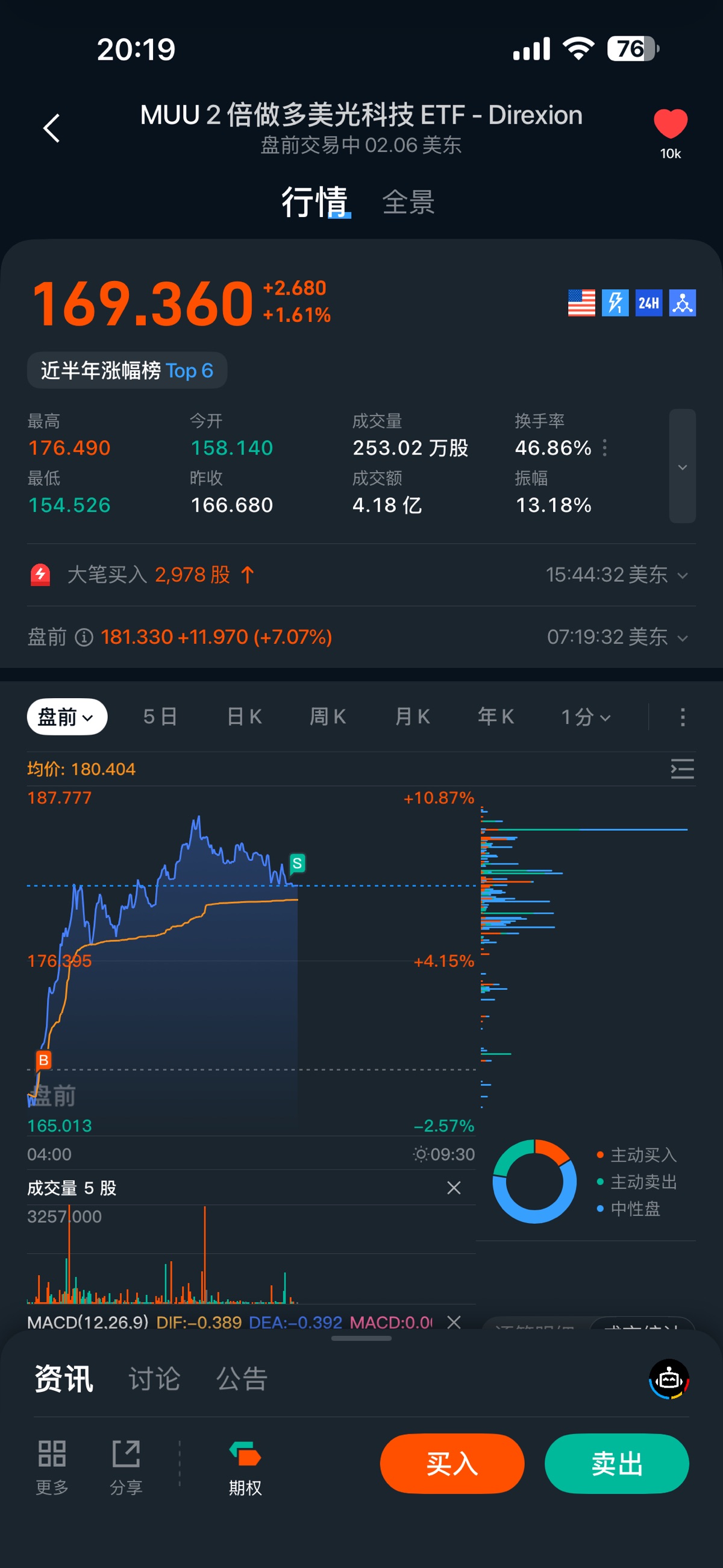
Task: Open the 近半年涨幅榜 Top 6 chip
Action: pyautogui.click(x=127, y=370)
